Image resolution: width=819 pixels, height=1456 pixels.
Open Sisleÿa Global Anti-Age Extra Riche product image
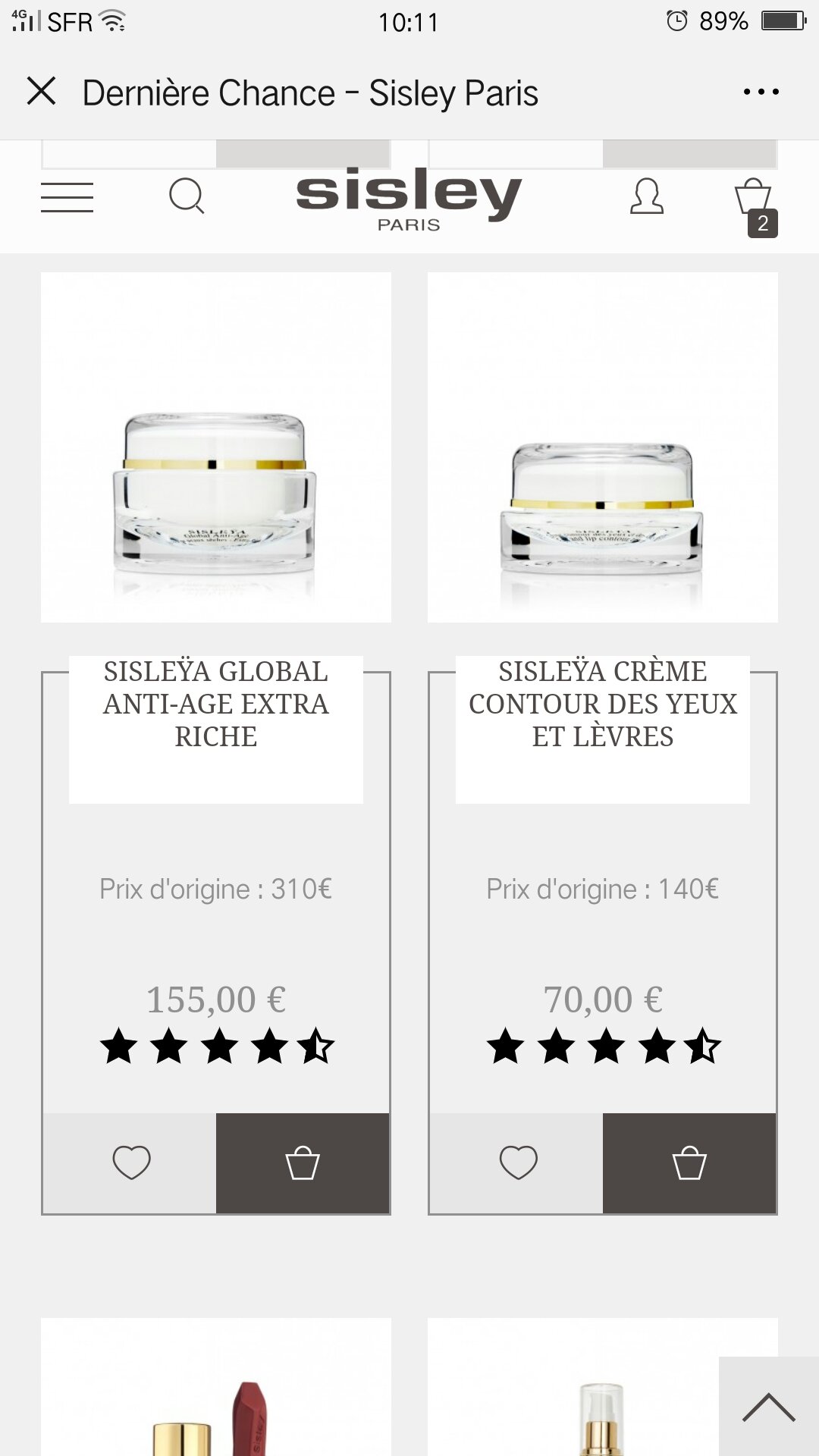click(216, 447)
